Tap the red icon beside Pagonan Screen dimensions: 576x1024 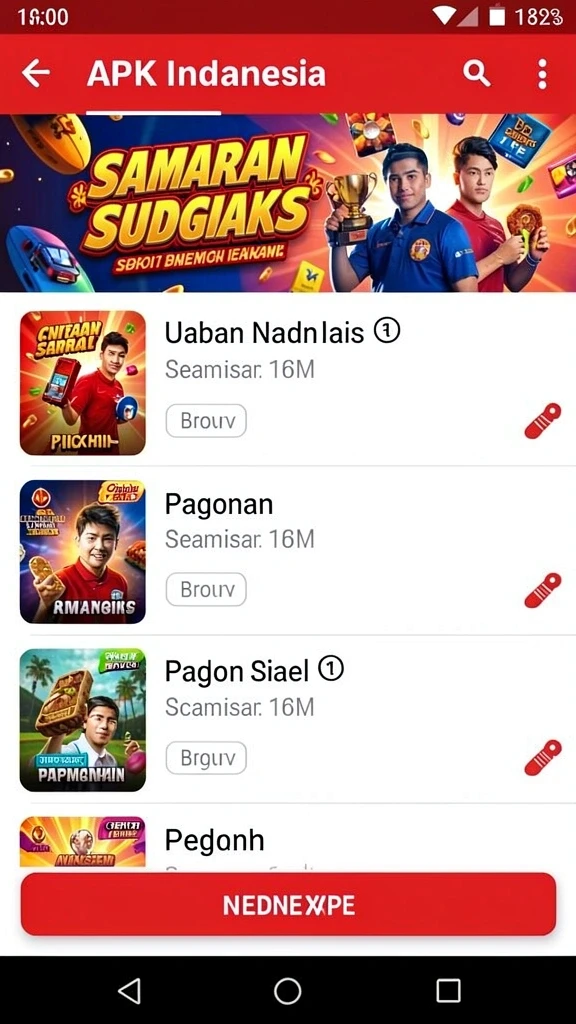point(543,590)
